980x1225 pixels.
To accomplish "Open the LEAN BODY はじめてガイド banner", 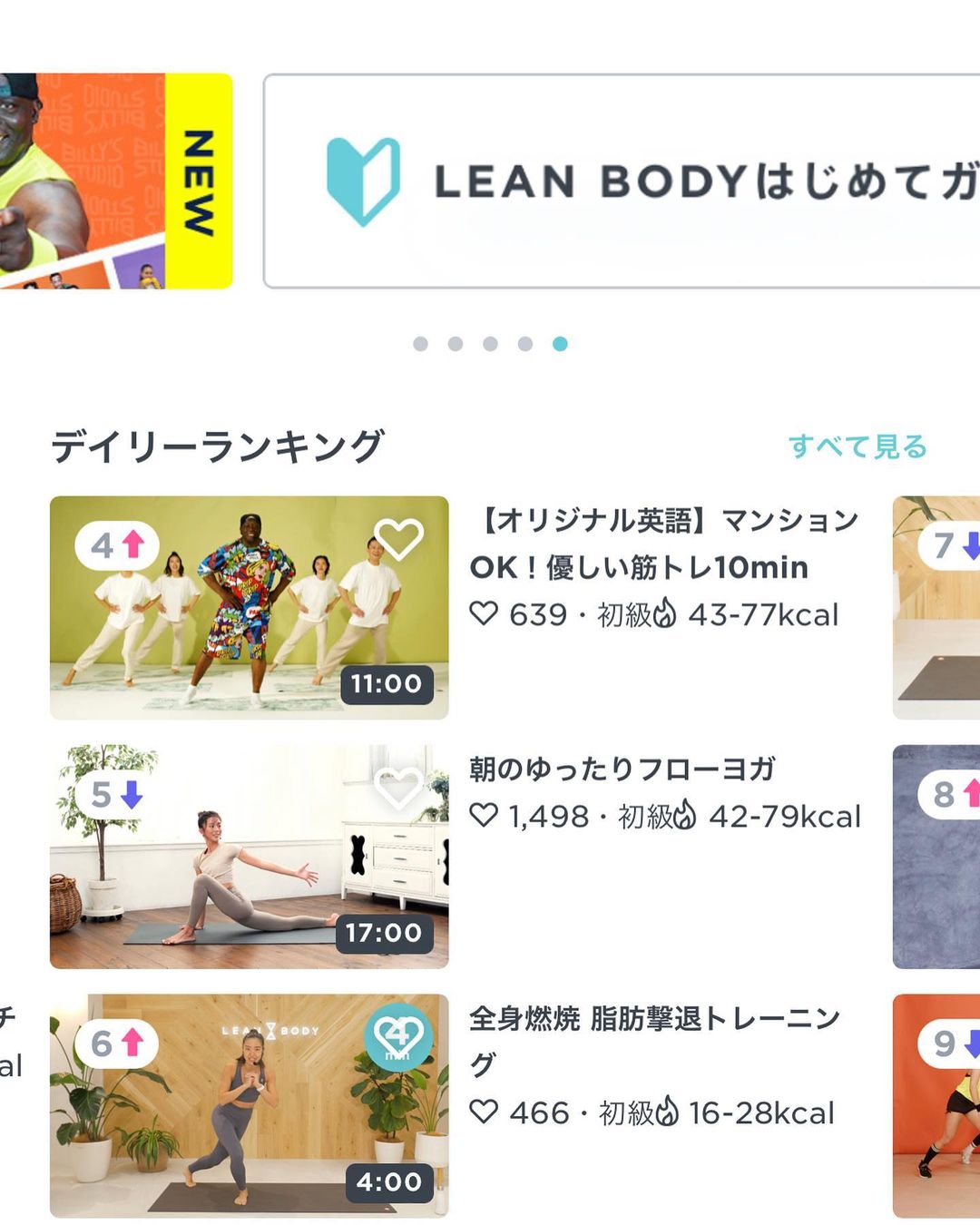I will click(x=622, y=181).
